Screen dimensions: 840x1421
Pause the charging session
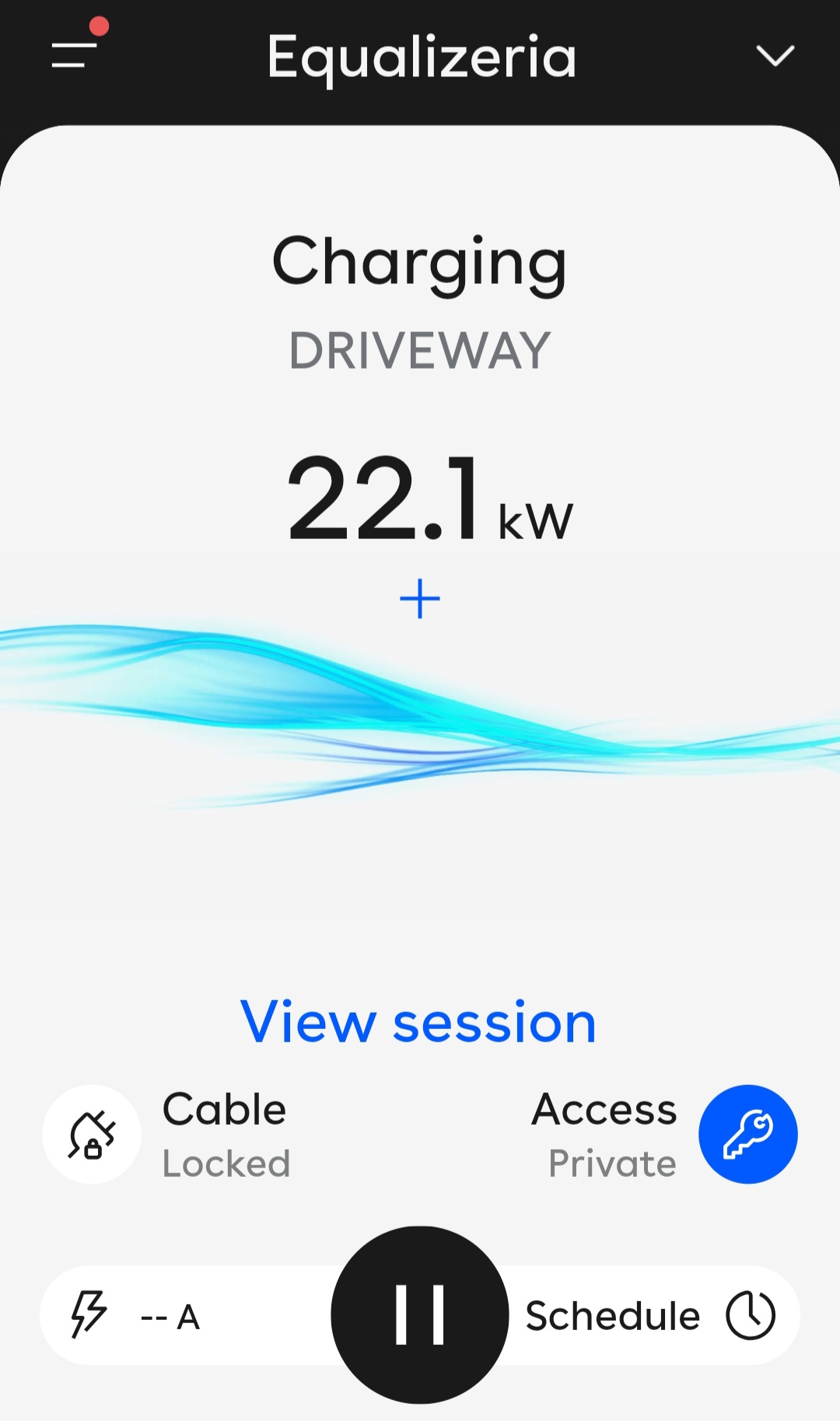(420, 1314)
